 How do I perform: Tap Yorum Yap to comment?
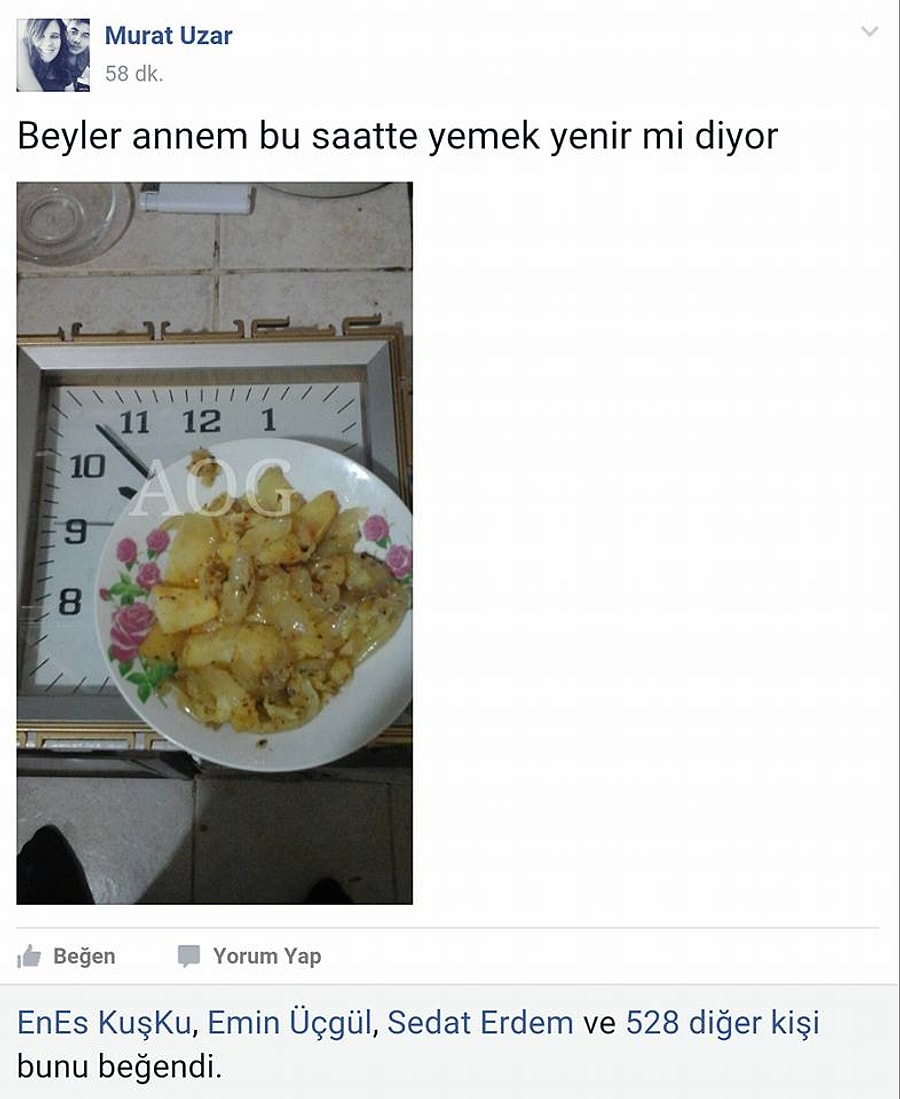click(250, 956)
